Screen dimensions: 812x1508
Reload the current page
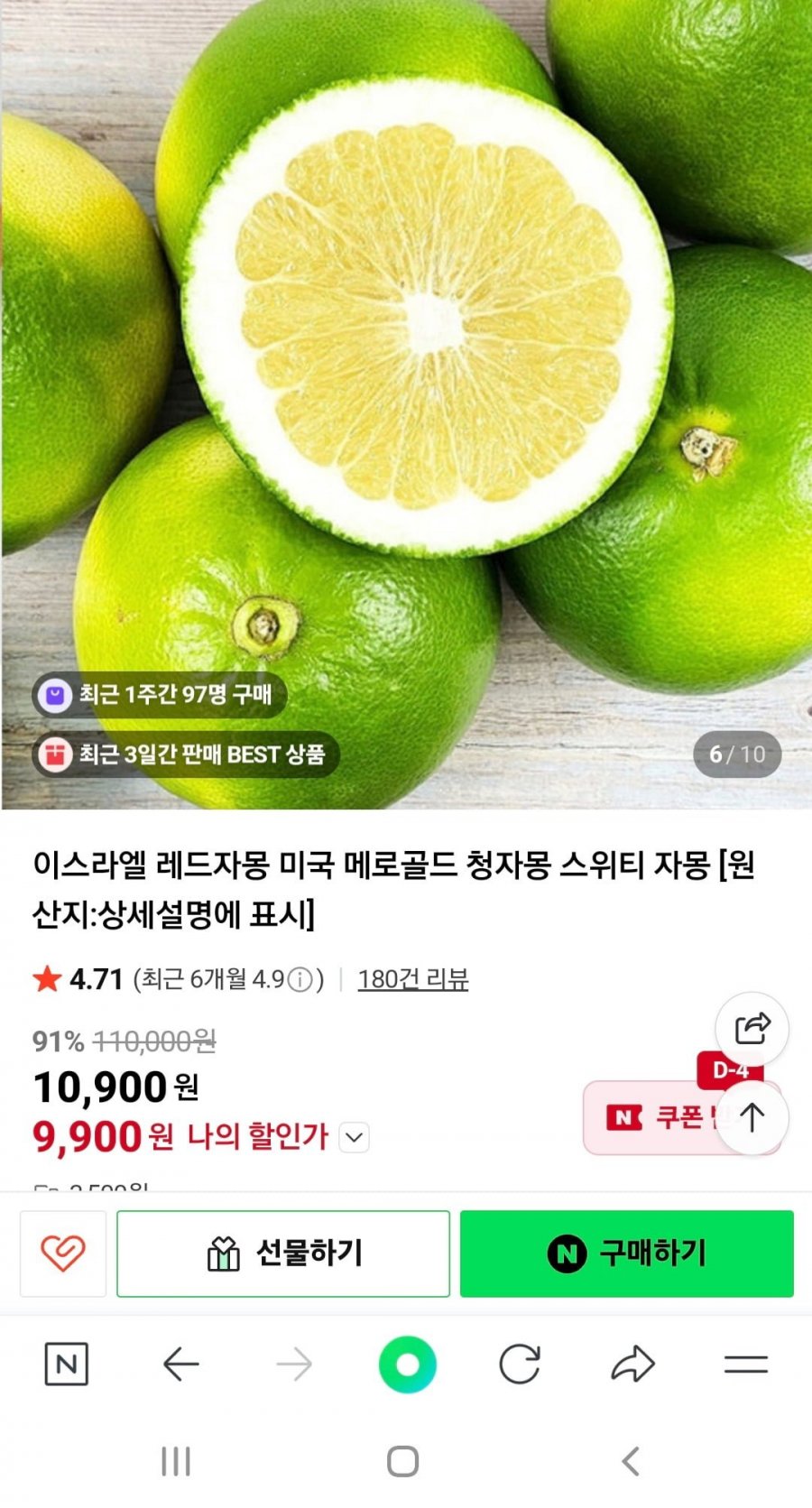520,1364
